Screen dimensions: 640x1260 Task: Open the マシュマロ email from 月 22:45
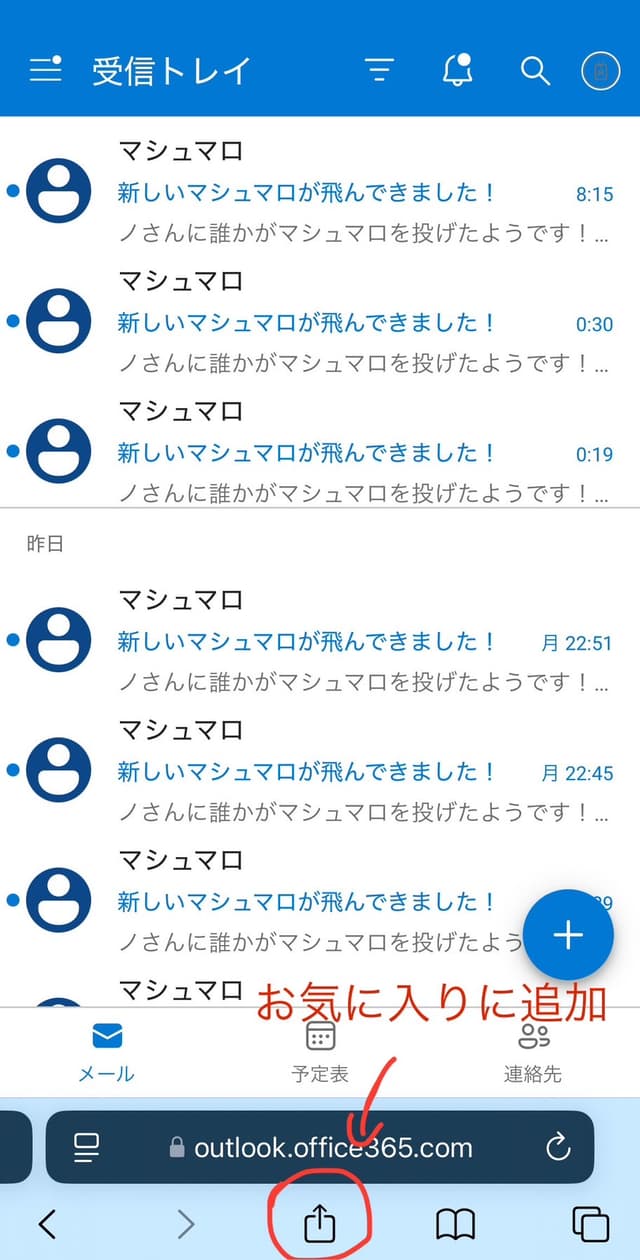(x=320, y=771)
